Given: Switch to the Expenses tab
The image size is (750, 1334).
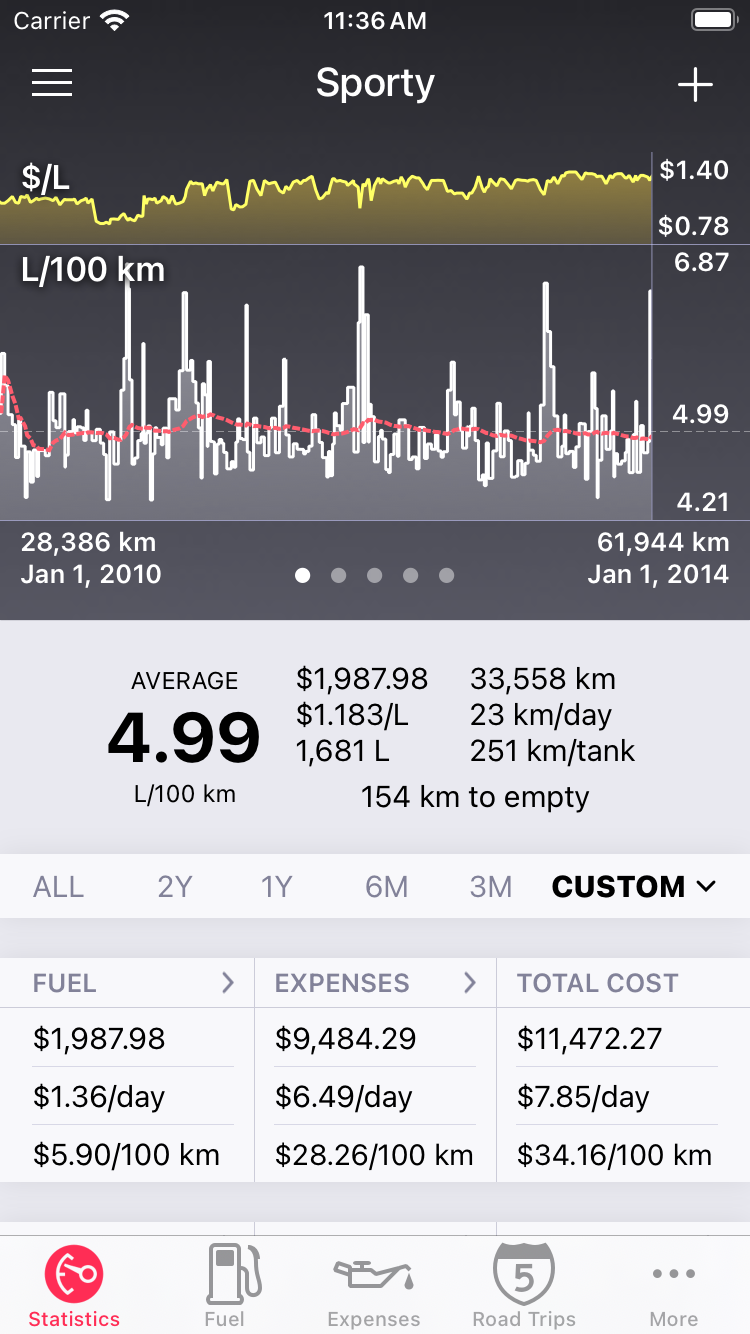Looking at the screenshot, I should tap(374, 1285).
